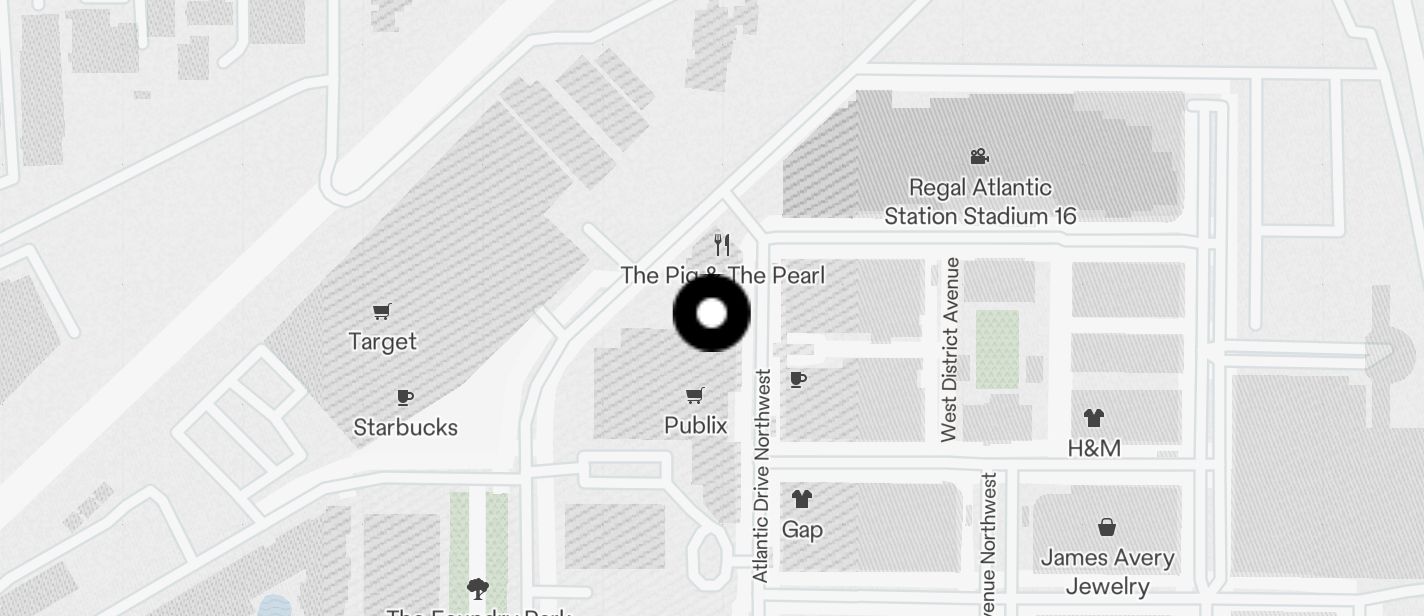Select Regal Atlantic Station Stadium 16 marker

[979, 157]
